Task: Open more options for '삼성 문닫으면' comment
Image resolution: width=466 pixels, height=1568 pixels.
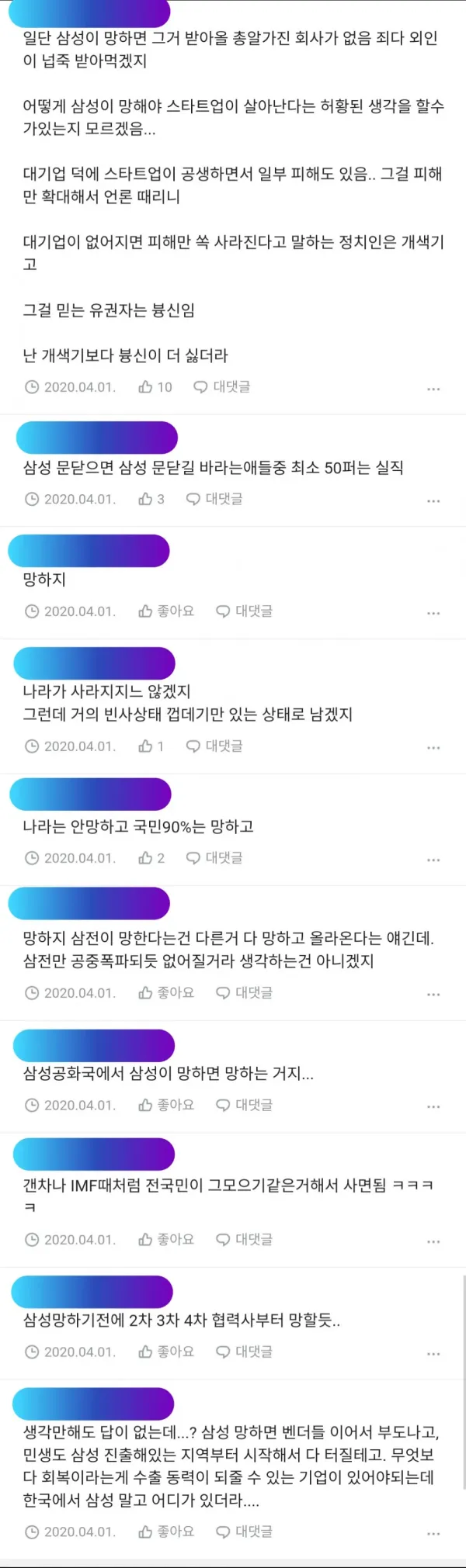Action: [433, 501]
